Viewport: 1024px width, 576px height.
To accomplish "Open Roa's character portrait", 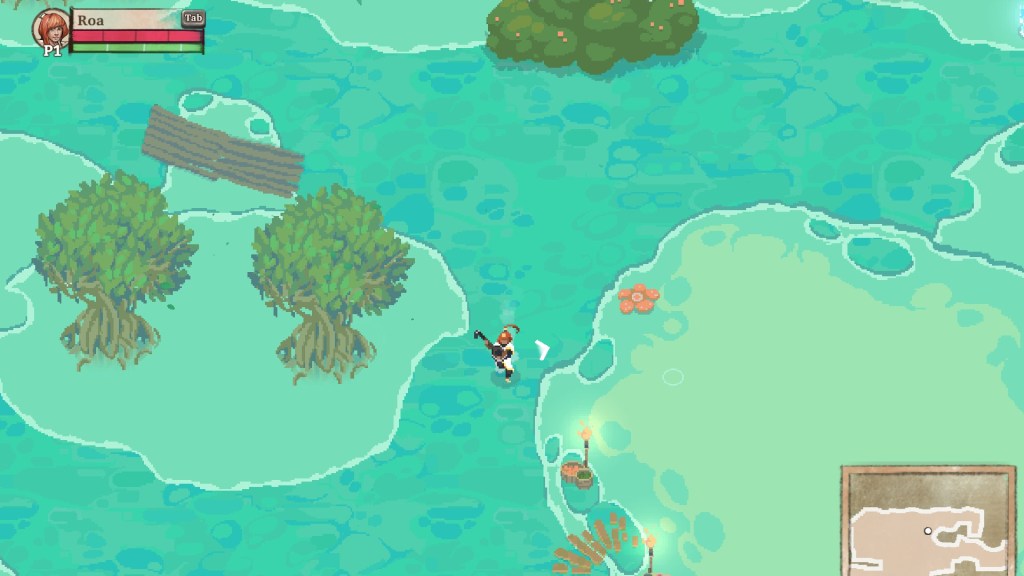I will point(51,27).
